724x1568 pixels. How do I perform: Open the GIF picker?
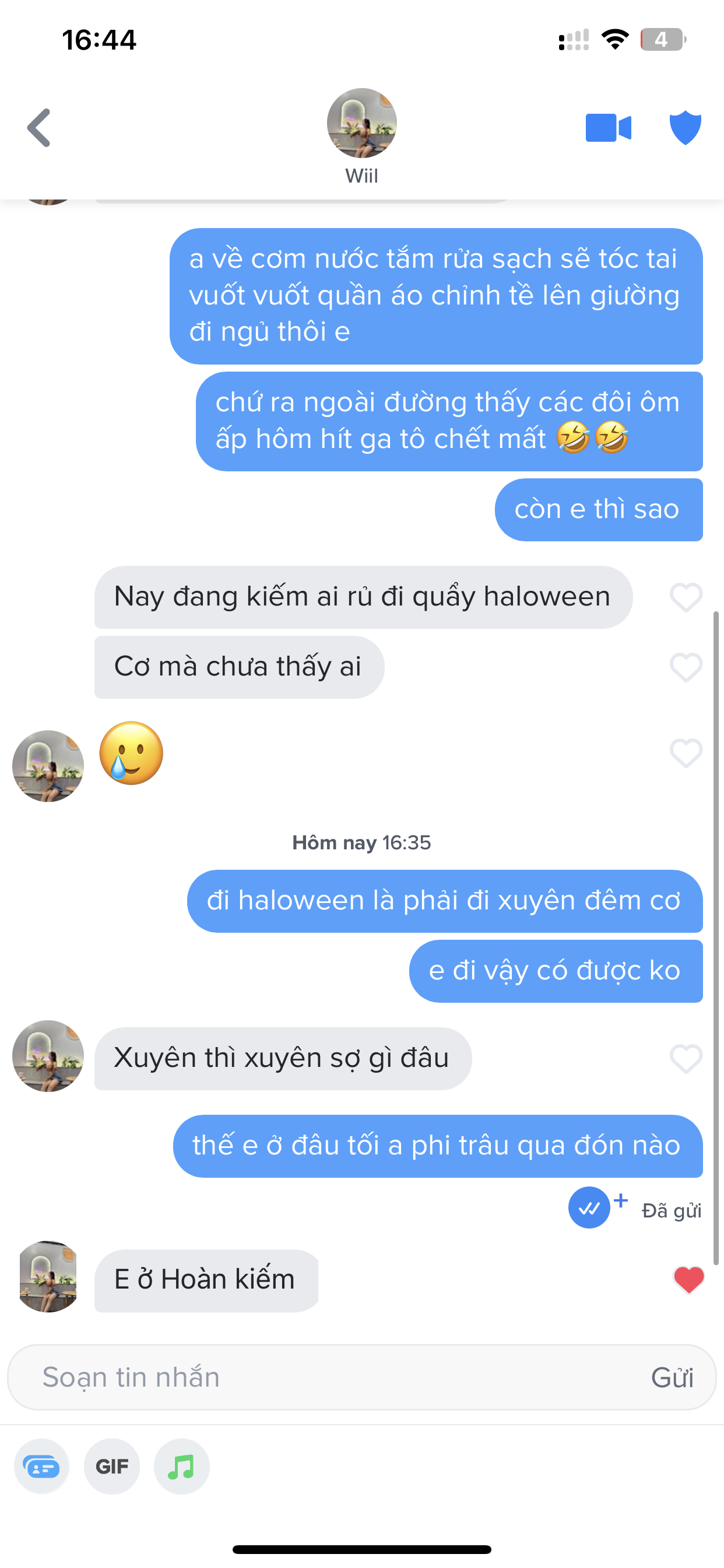112,1467
